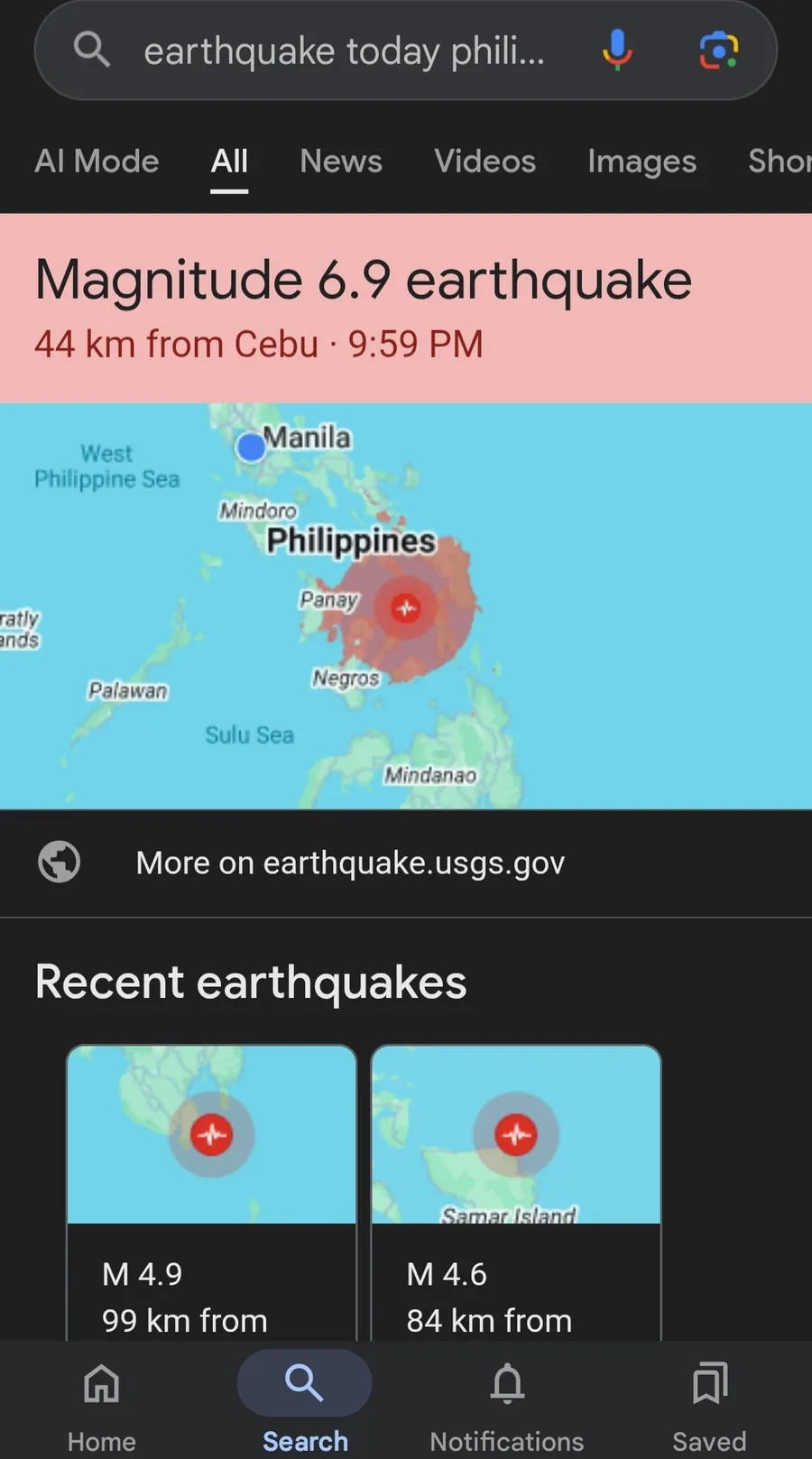The width and height of the screenshot is (812, 1459).
Task: Select the All results tab
Action: 229,162
